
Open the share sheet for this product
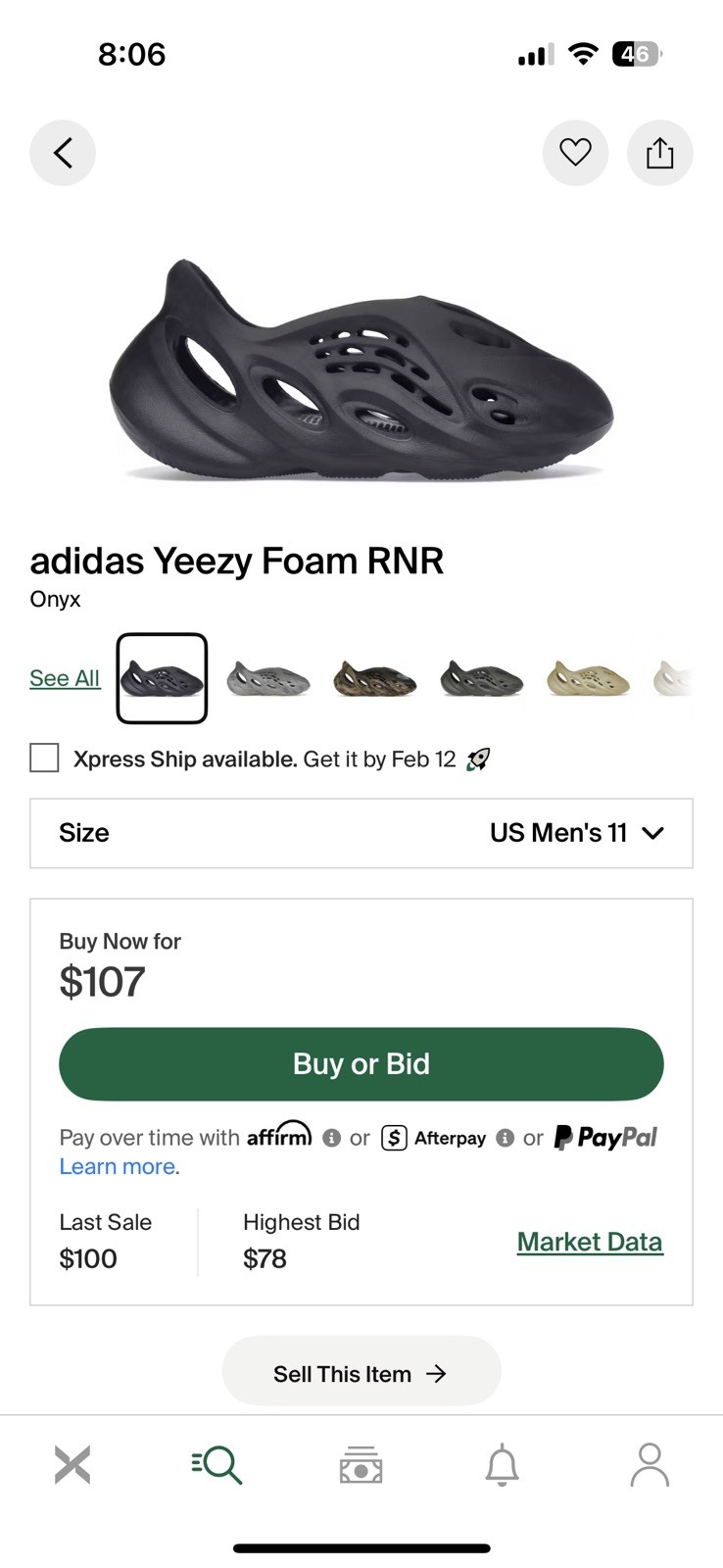pos(660,153)
